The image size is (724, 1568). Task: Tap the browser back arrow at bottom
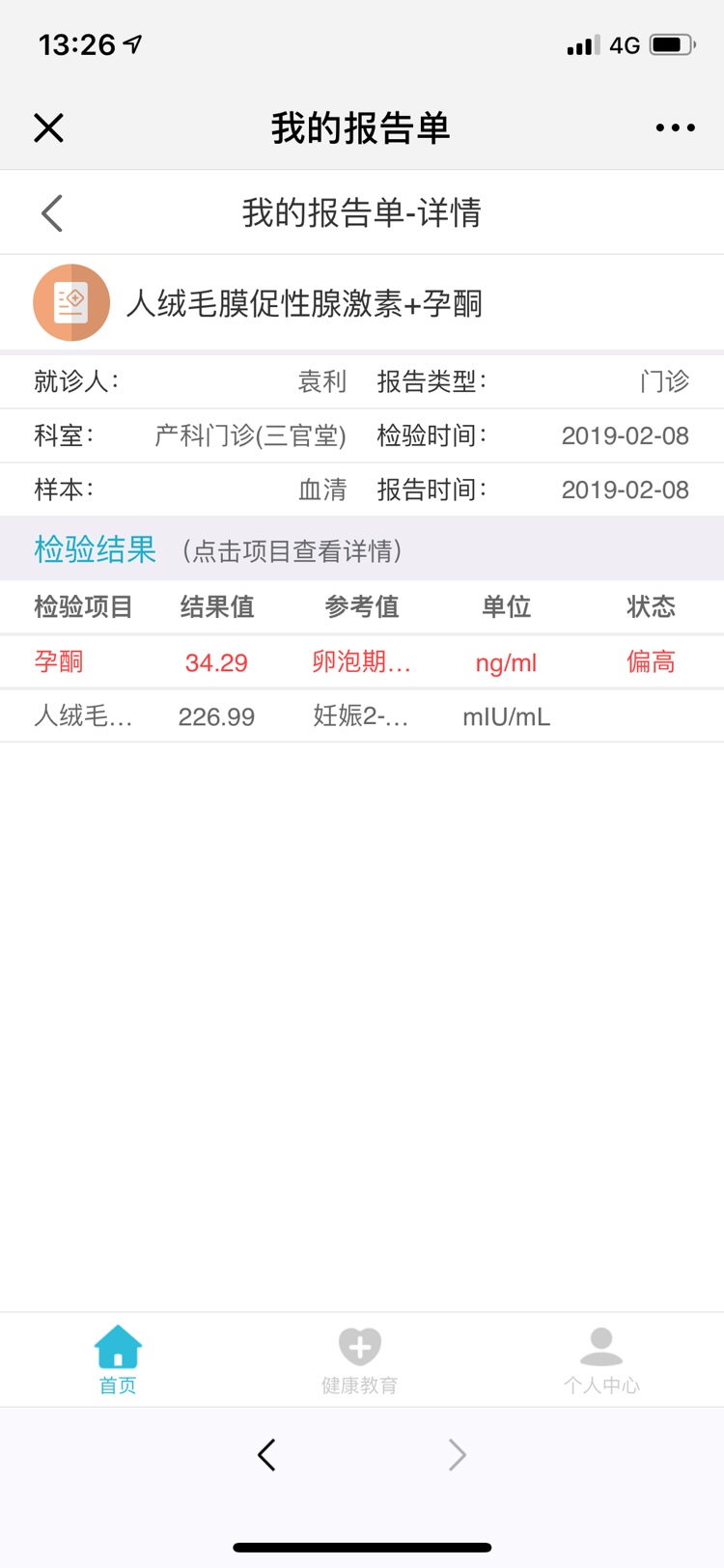(267, 1455)
